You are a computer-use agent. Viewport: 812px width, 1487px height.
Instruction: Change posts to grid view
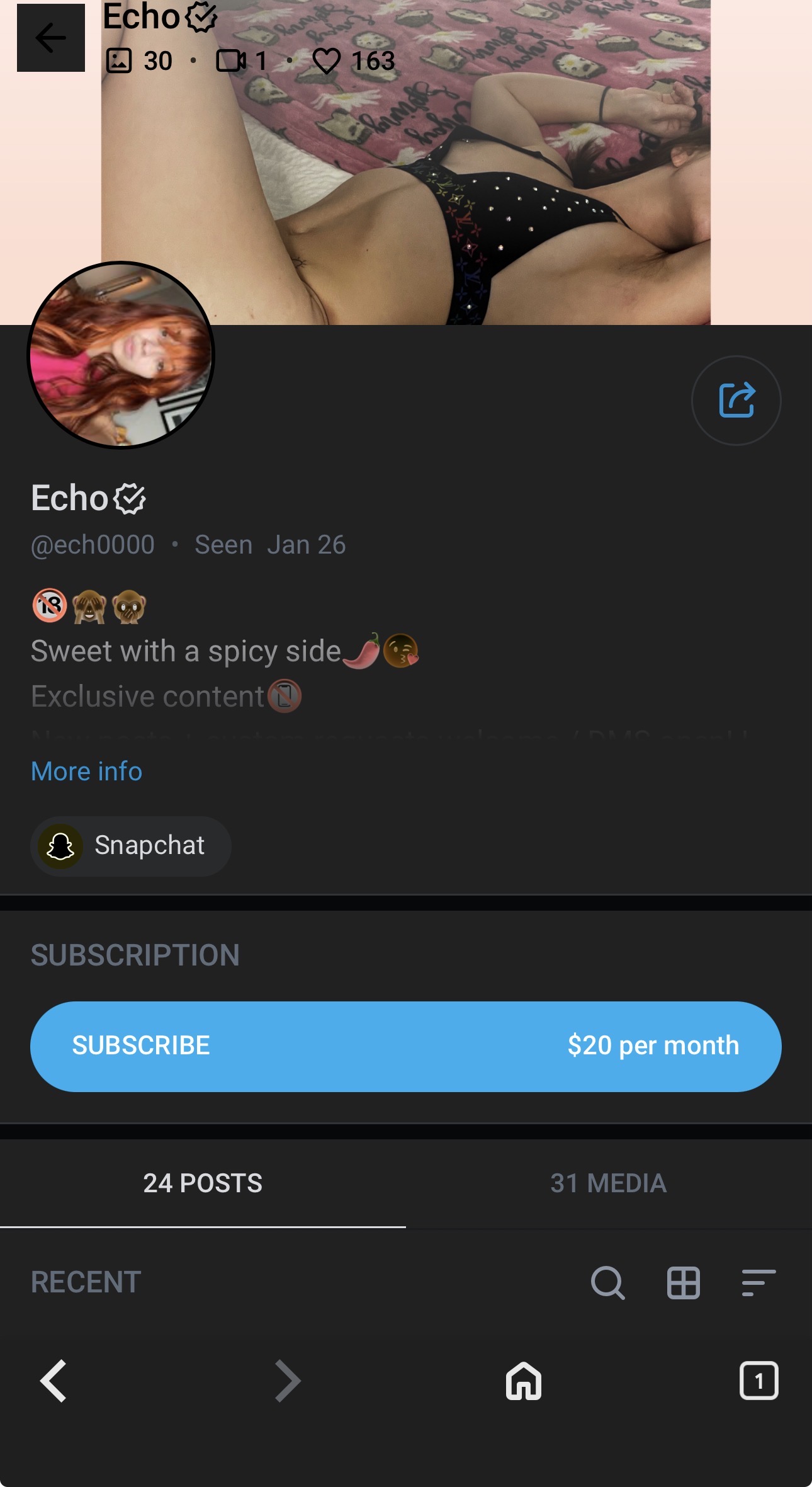[x=683, y=1282]
